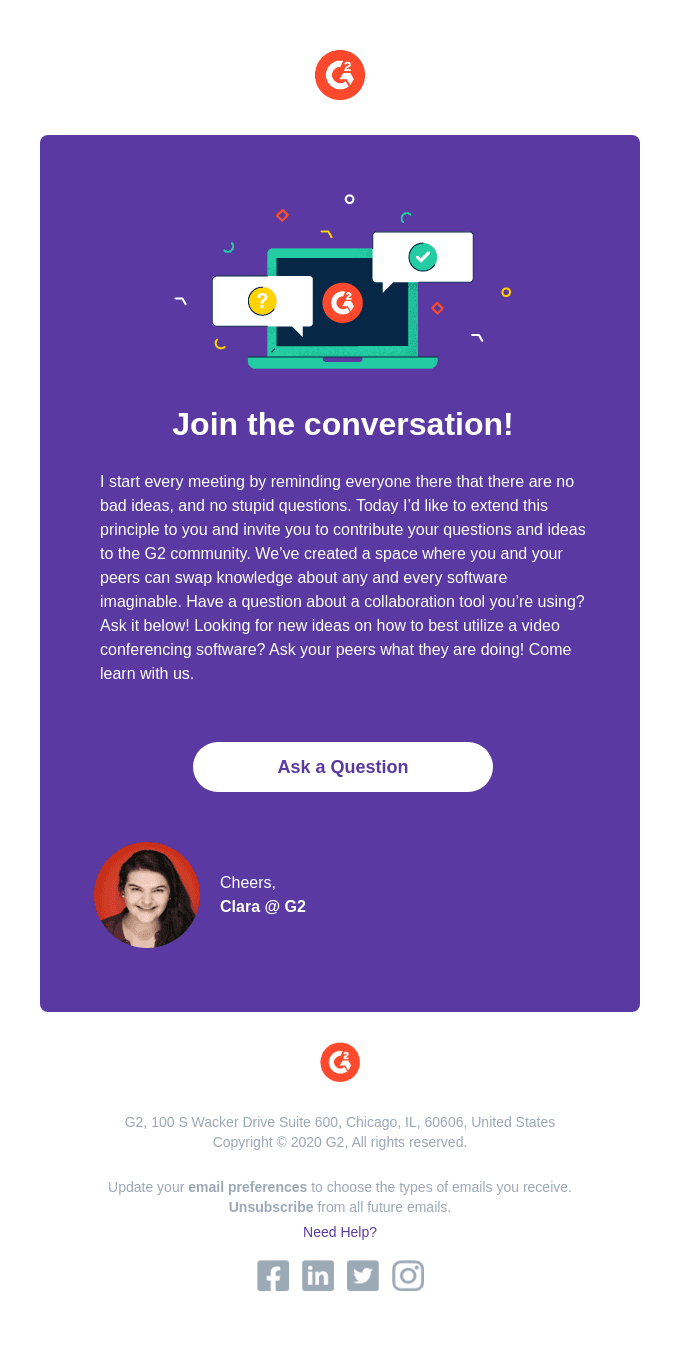Unsubscribe from all future emails
The height and width of the screenshot is (1354, 680).
(270, 1207)
